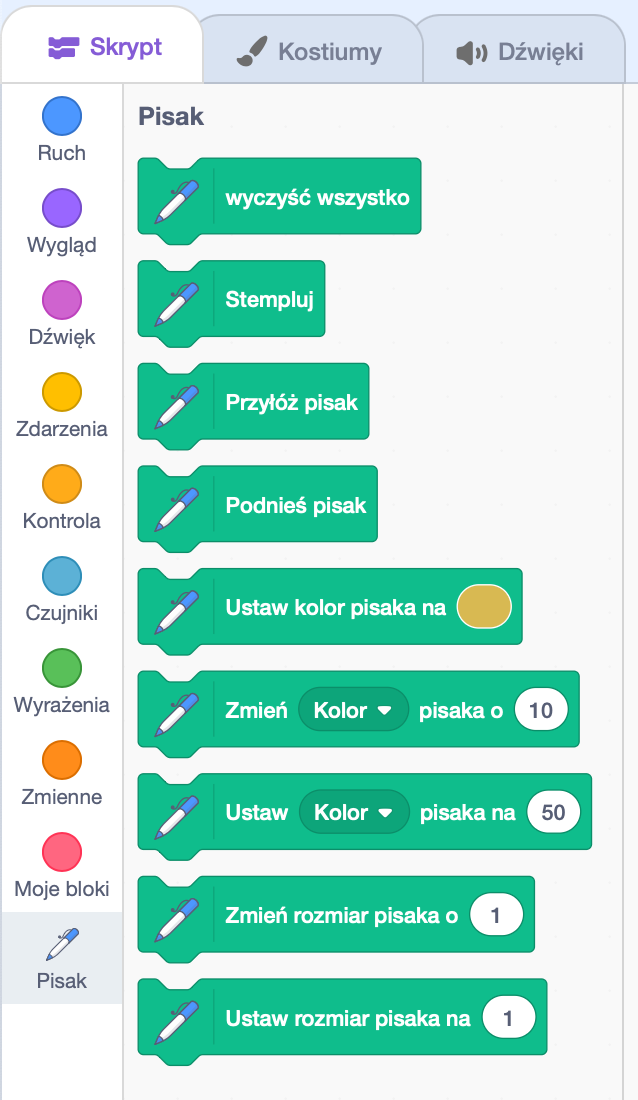Run the Stempluj block
This screenshot has height=1100, width=638.
click(268, 299)
